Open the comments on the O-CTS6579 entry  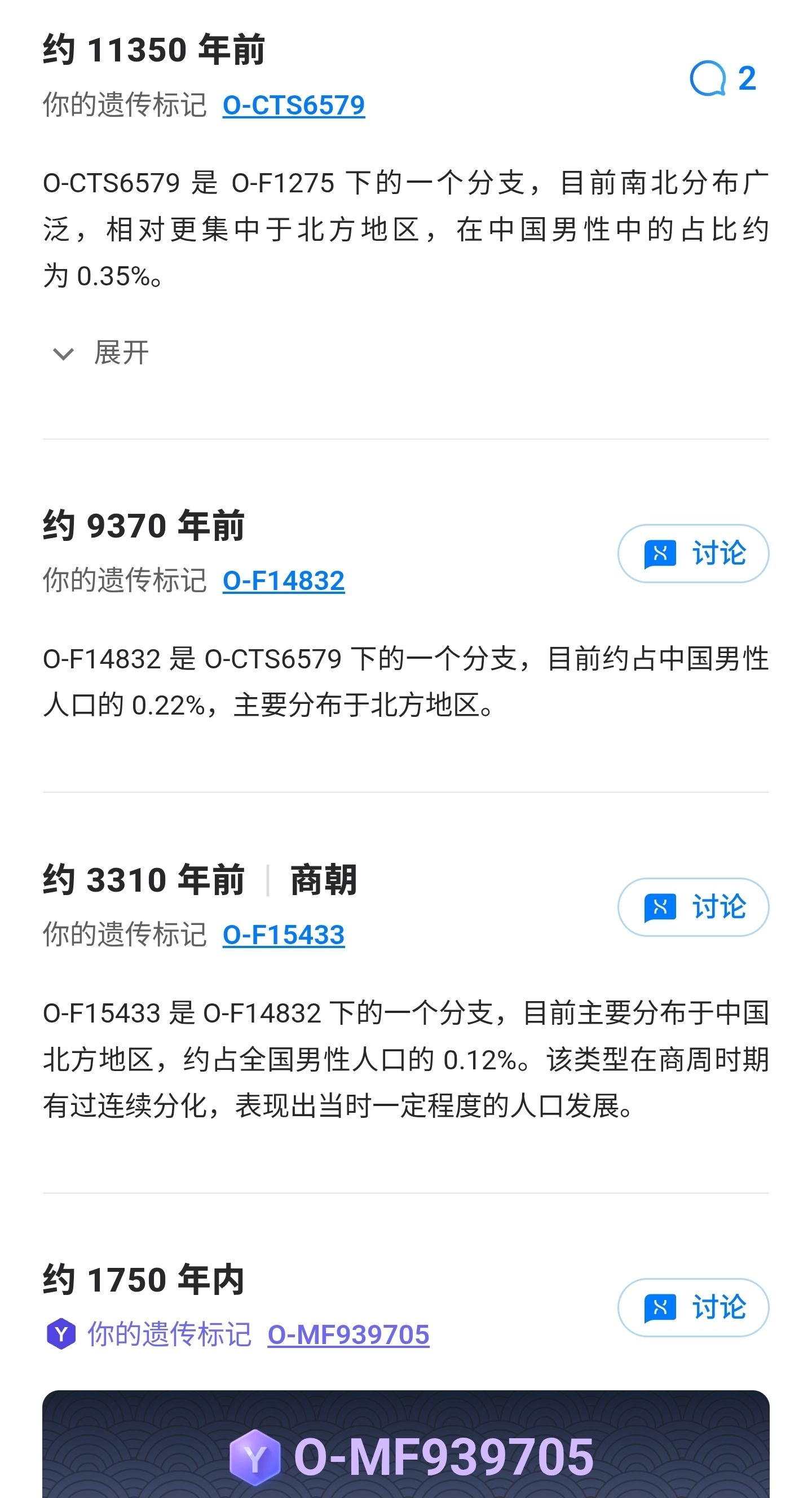click(x=722, y=78)
